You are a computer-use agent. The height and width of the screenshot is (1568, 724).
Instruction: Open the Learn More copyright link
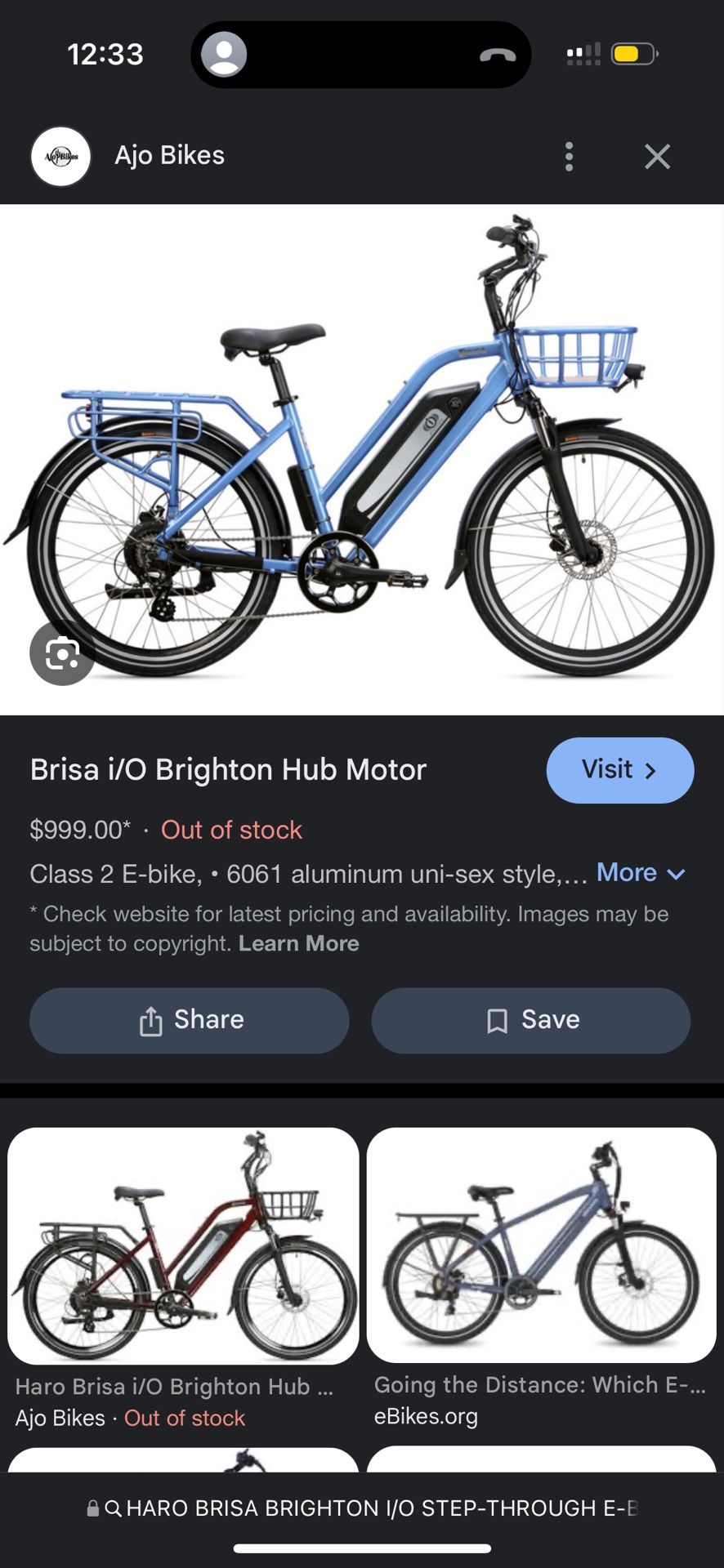click(x=298, y=943)
